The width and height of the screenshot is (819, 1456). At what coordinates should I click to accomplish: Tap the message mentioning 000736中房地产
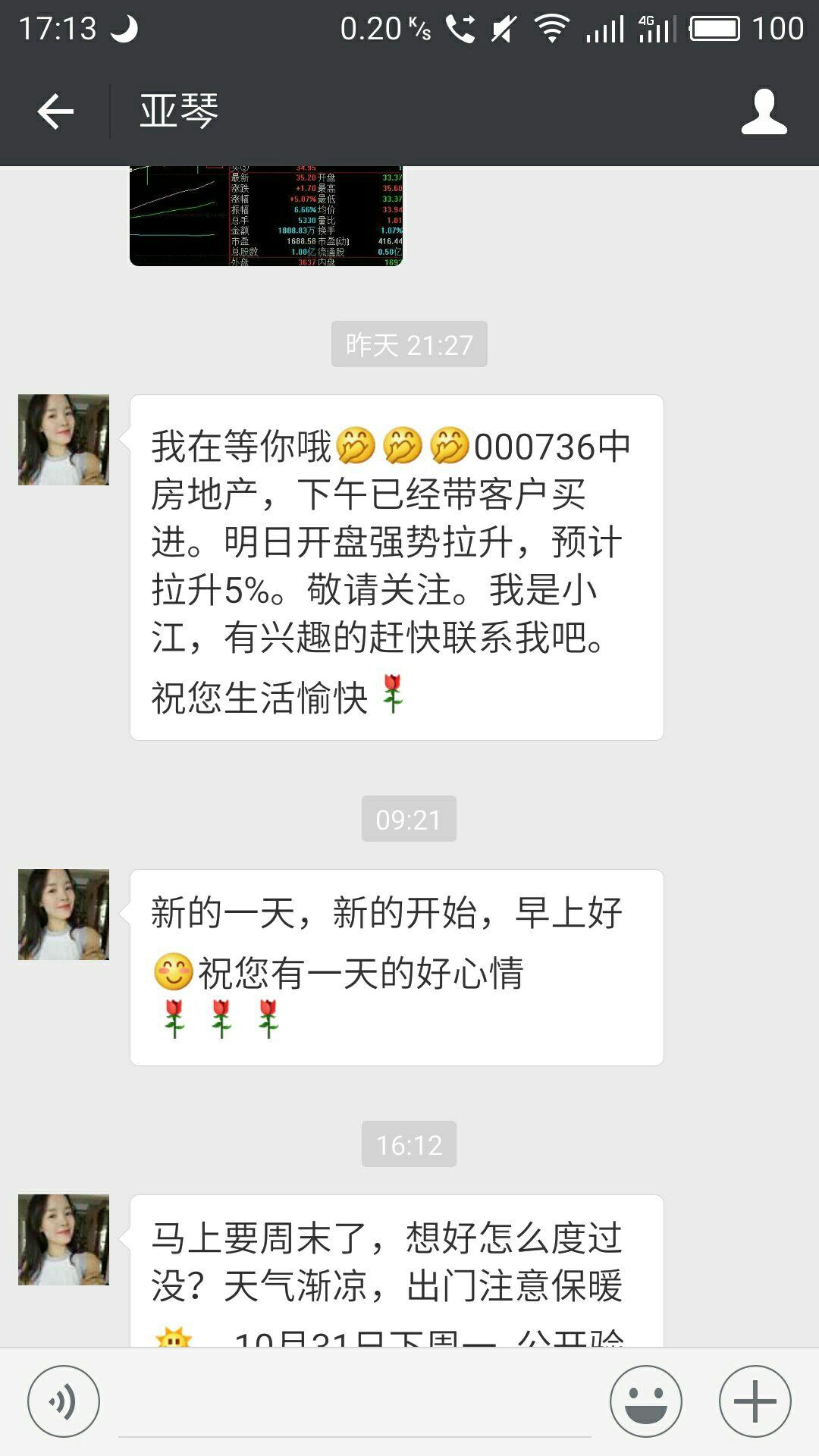[x=394, y=569]
